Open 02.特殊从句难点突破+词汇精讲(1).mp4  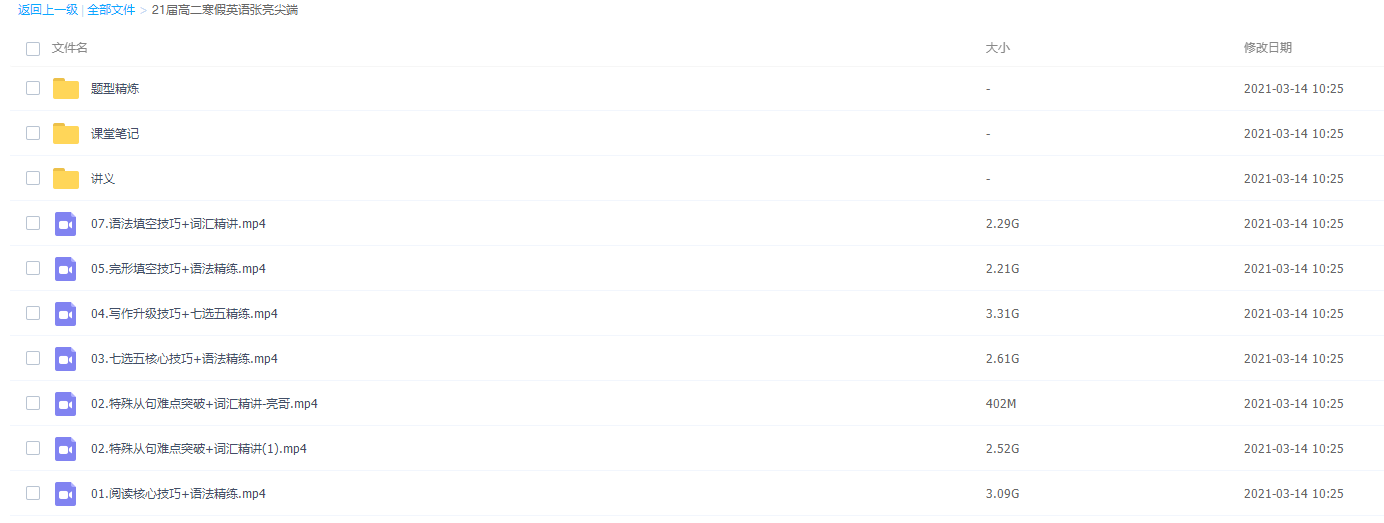point(198,449)
